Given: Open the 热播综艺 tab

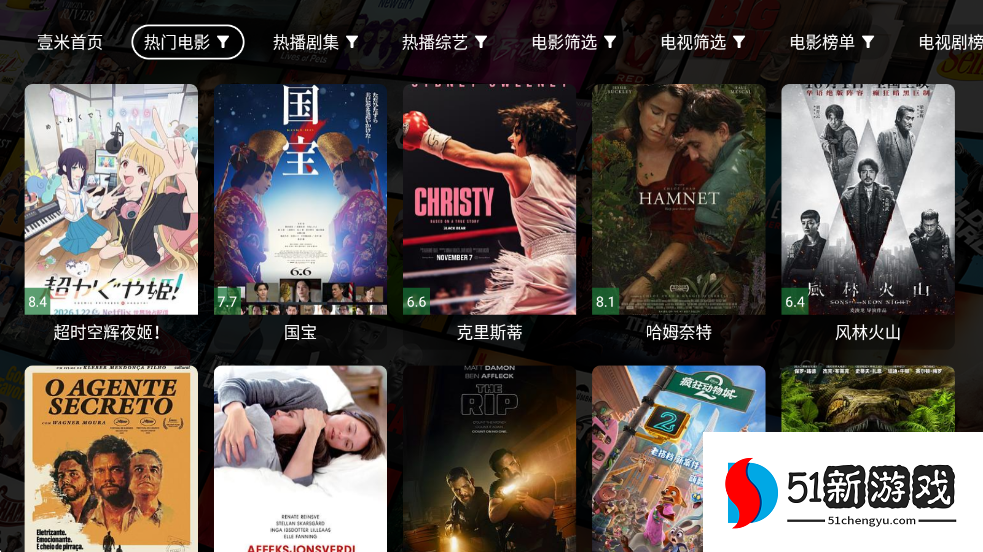Looking at the screenshot, I should click(x=444, y=42).
